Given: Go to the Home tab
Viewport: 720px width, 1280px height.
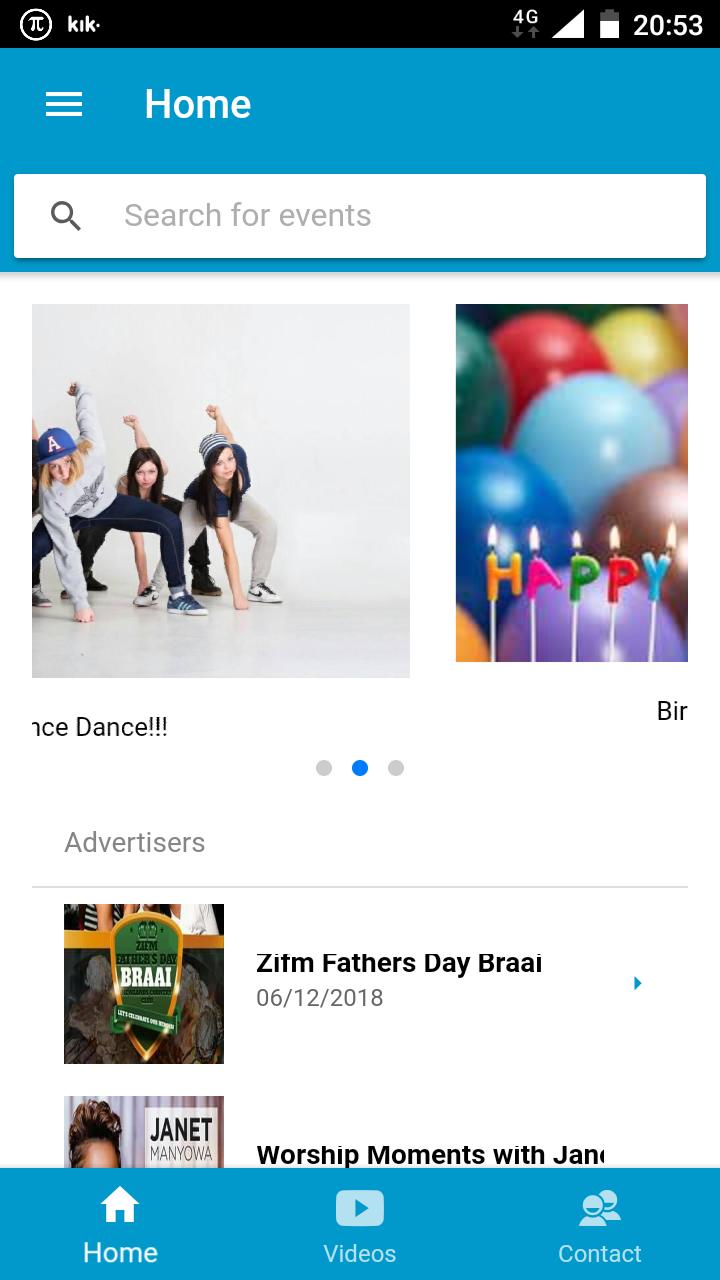Looking at the screenshot, I should tap(120, 1226).
